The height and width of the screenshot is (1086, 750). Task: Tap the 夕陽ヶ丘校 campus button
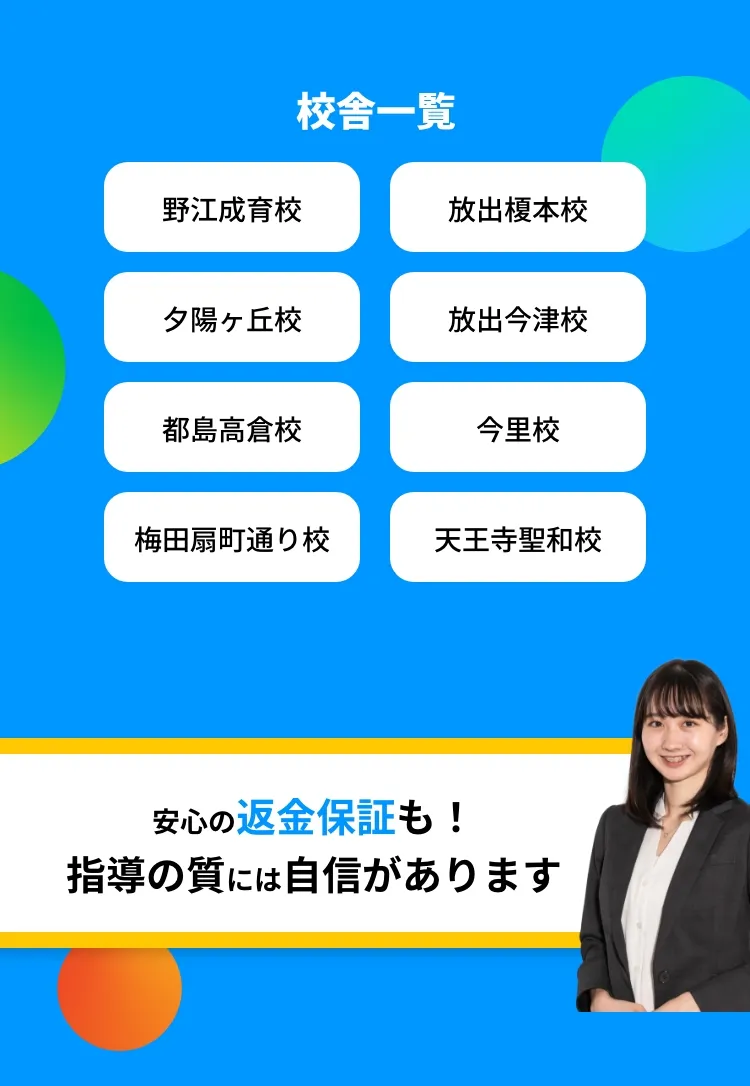[x=231, y=318]
